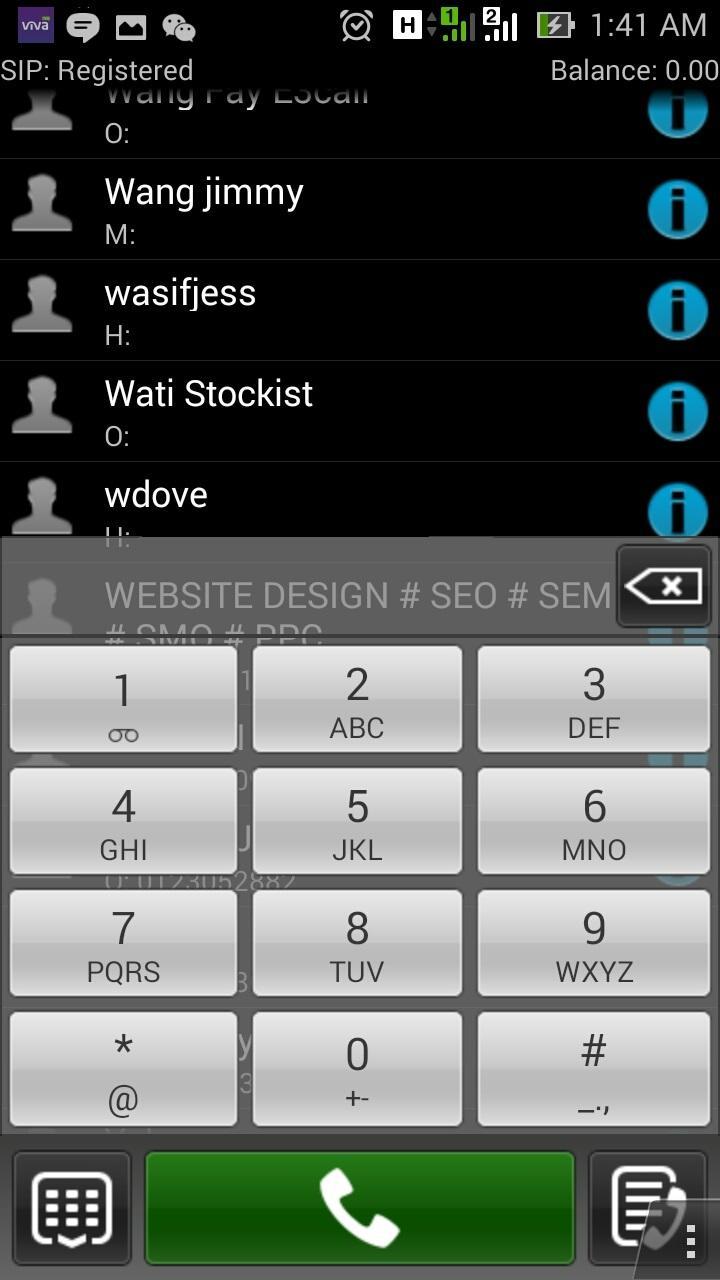Open the Wang jimmy contact
720x1280 pixels.
(x=300, y=209)
